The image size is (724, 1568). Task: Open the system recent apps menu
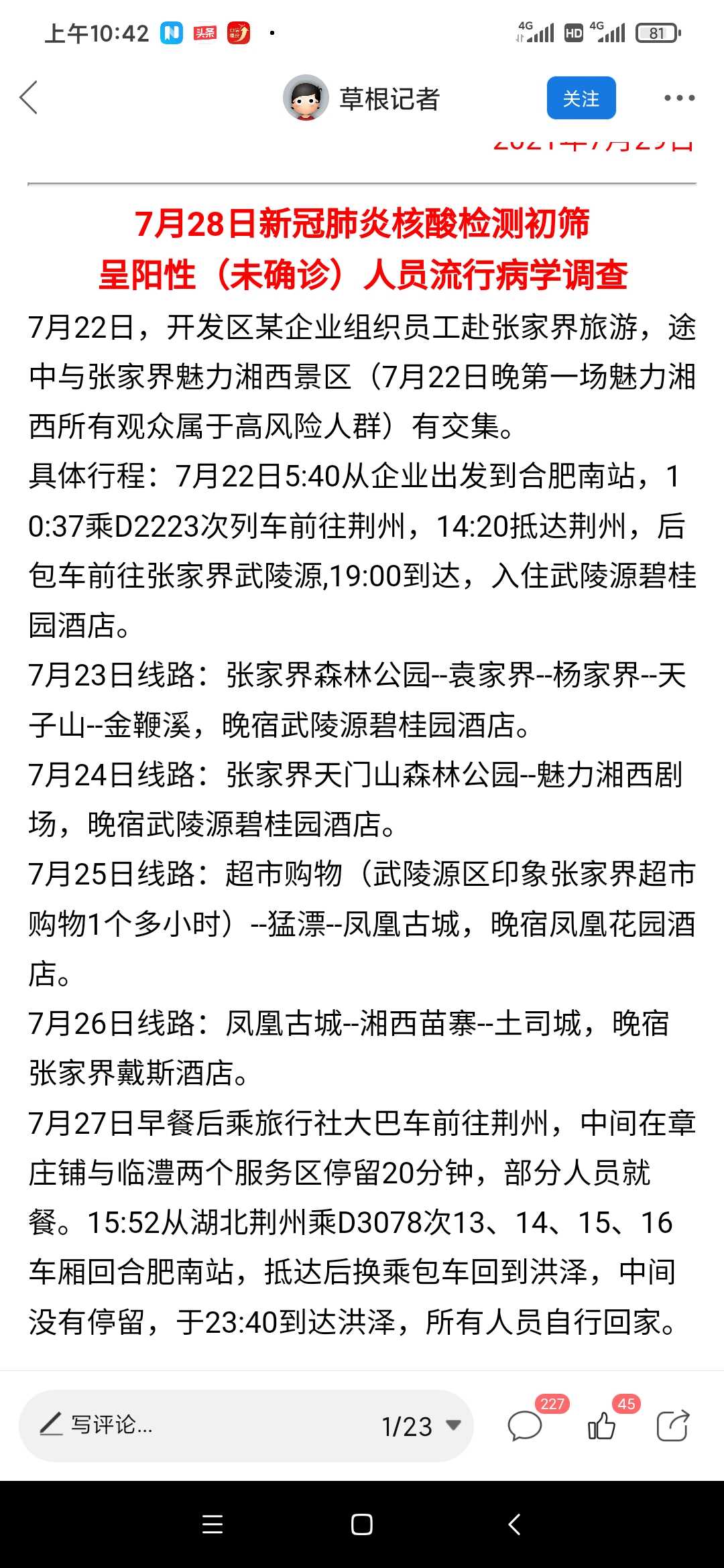pyautogui.click(x=213, y=1524)
